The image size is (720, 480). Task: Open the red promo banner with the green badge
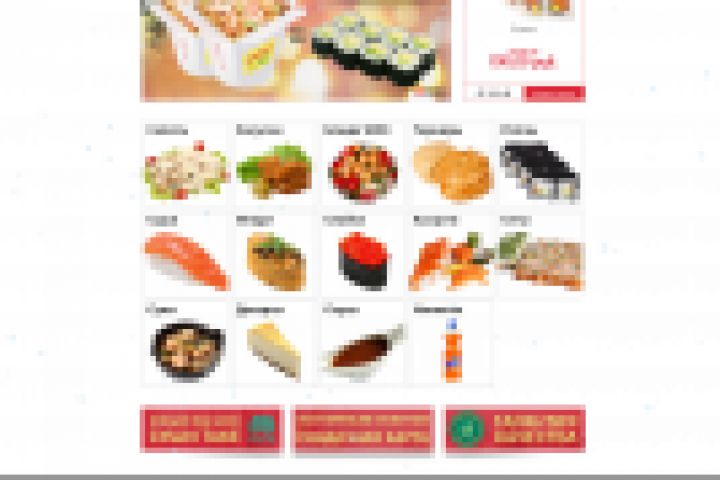(x=514, y=429)
